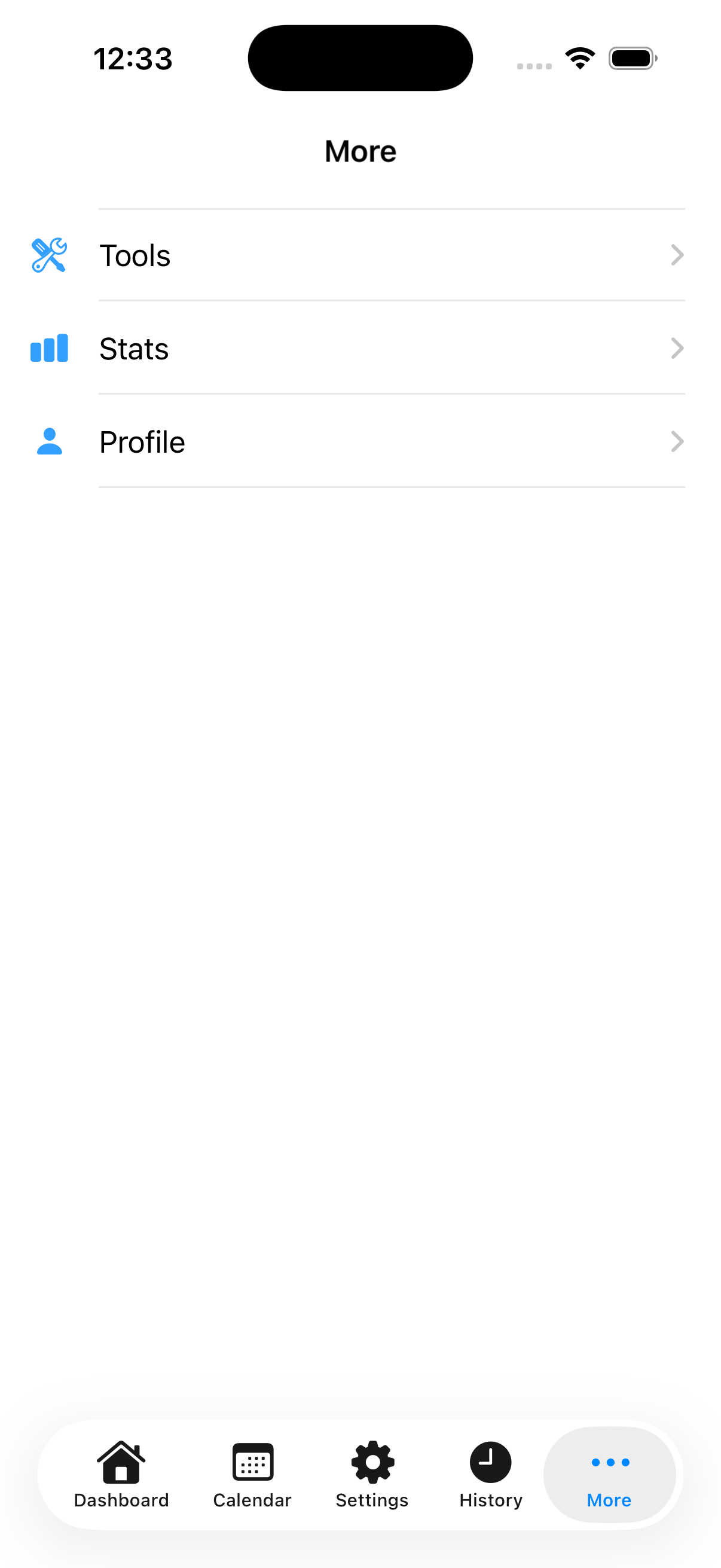Image resolution: width=721 pixels, height=1568 pixels.
Task: Select the Tools wrench icon
Action: (x=48, y=255)
